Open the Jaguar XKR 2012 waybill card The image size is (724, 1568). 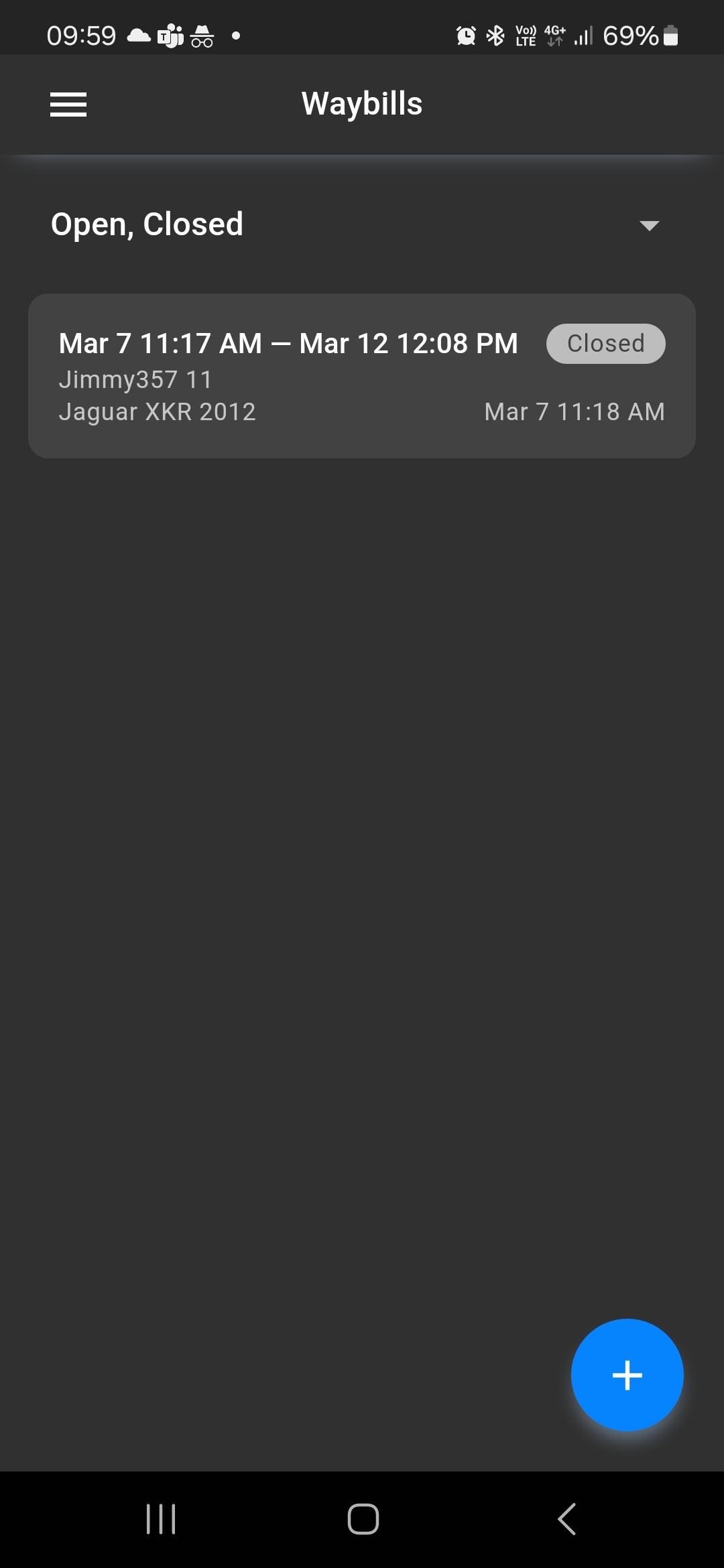tap(362, 376)
